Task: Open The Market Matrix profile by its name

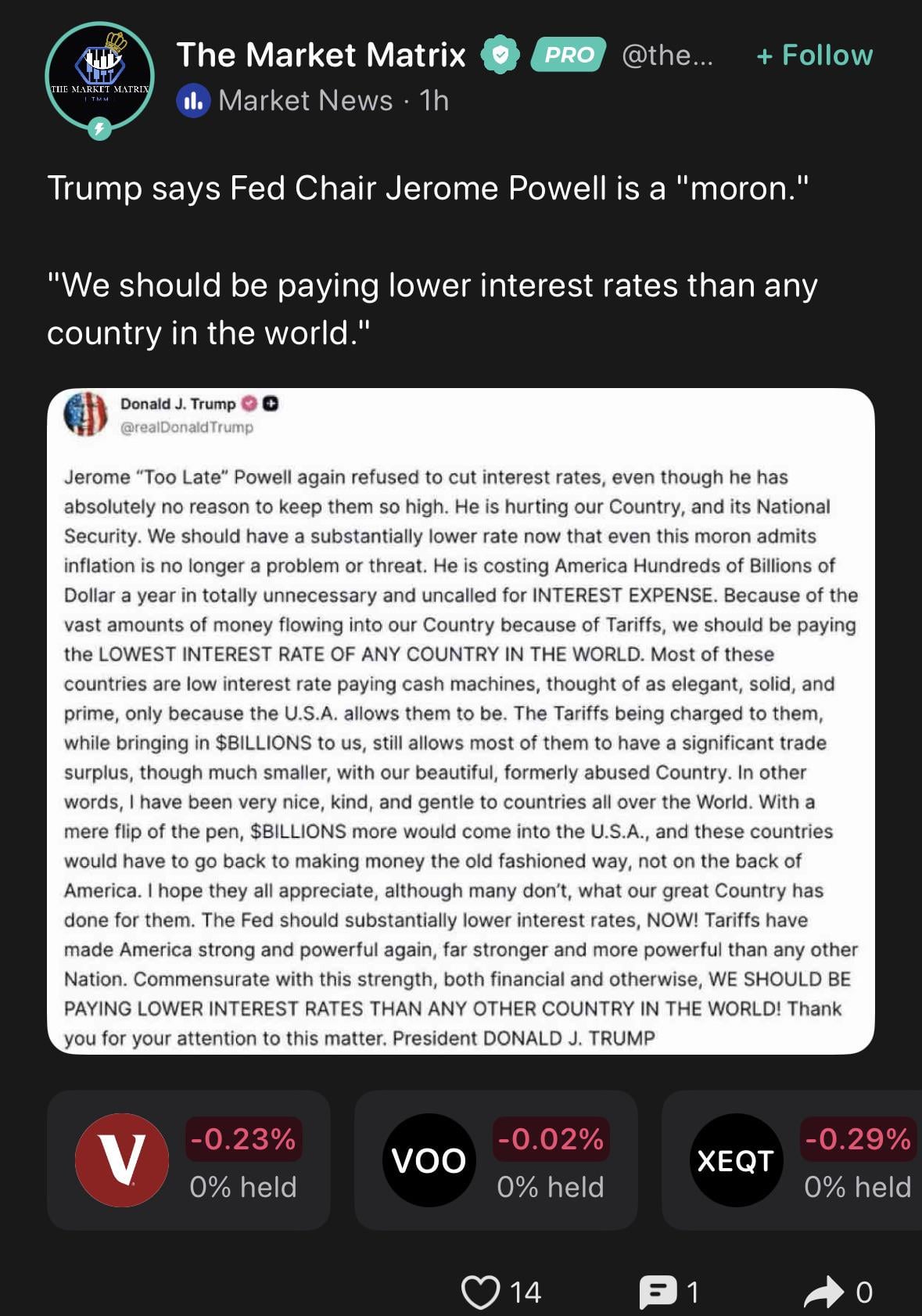Action: pos(321,56)
